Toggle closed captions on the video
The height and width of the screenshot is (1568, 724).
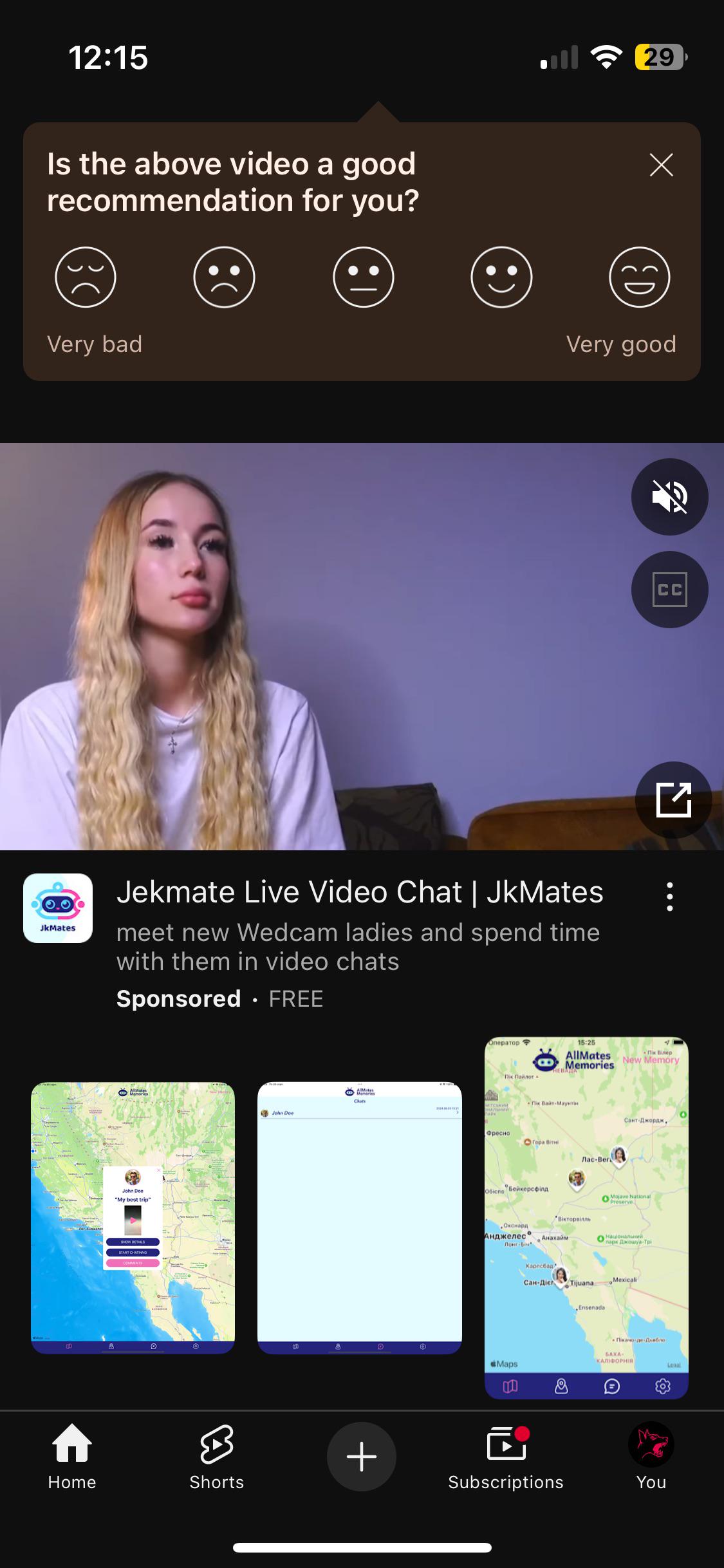669,590
